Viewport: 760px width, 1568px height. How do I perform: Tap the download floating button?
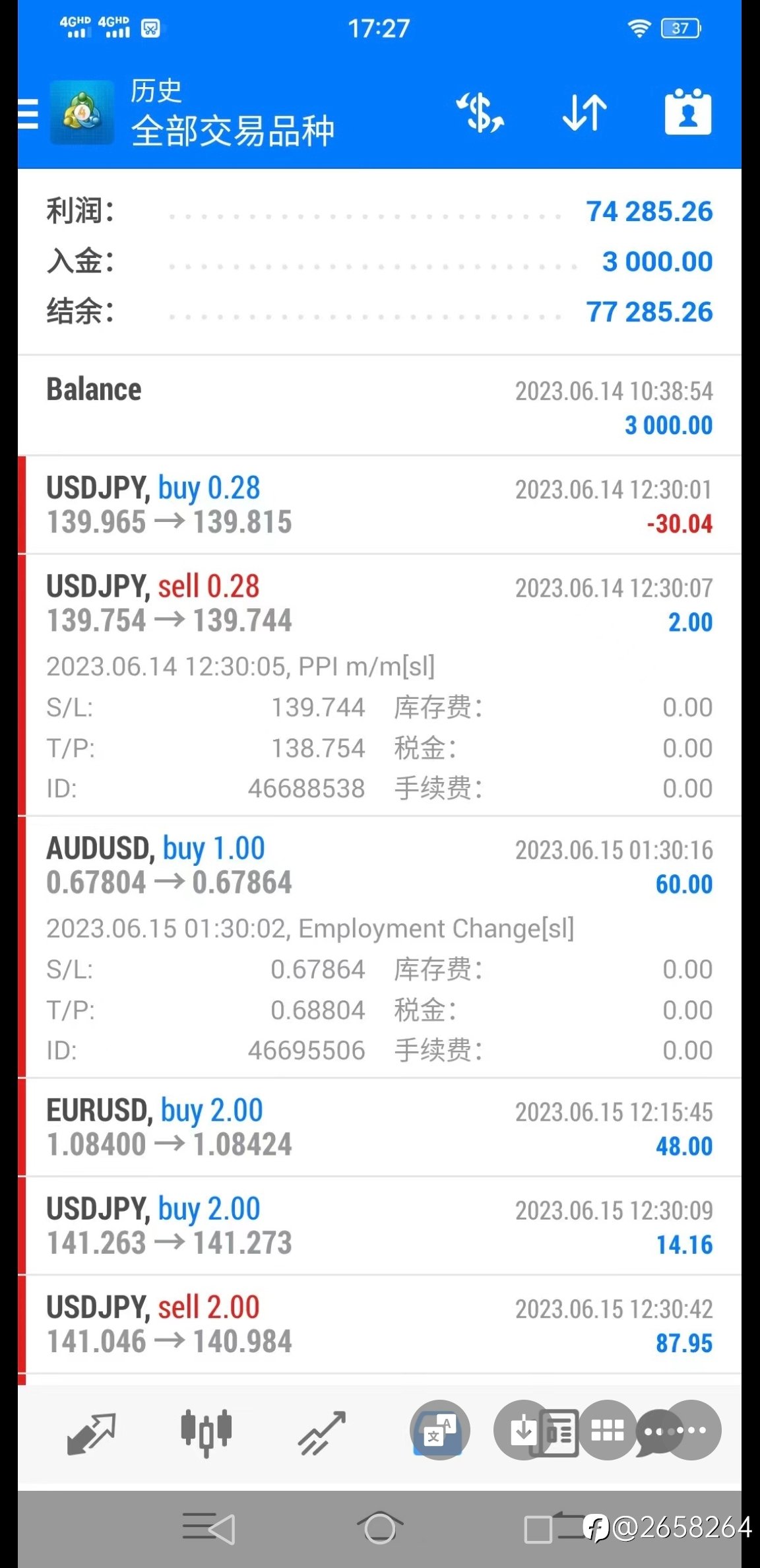(x=524, y=1430)
